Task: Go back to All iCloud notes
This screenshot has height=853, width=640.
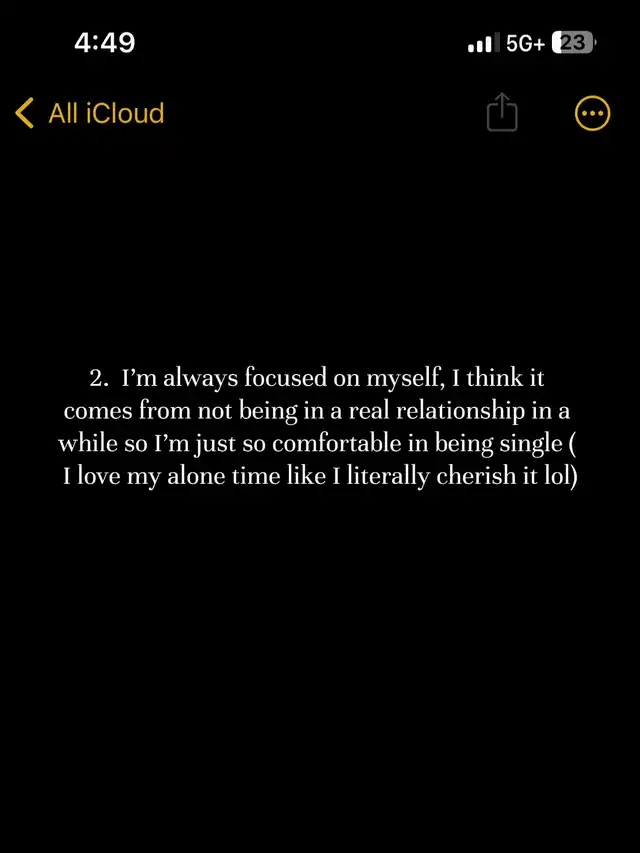Action: click(x=90, y=114)
